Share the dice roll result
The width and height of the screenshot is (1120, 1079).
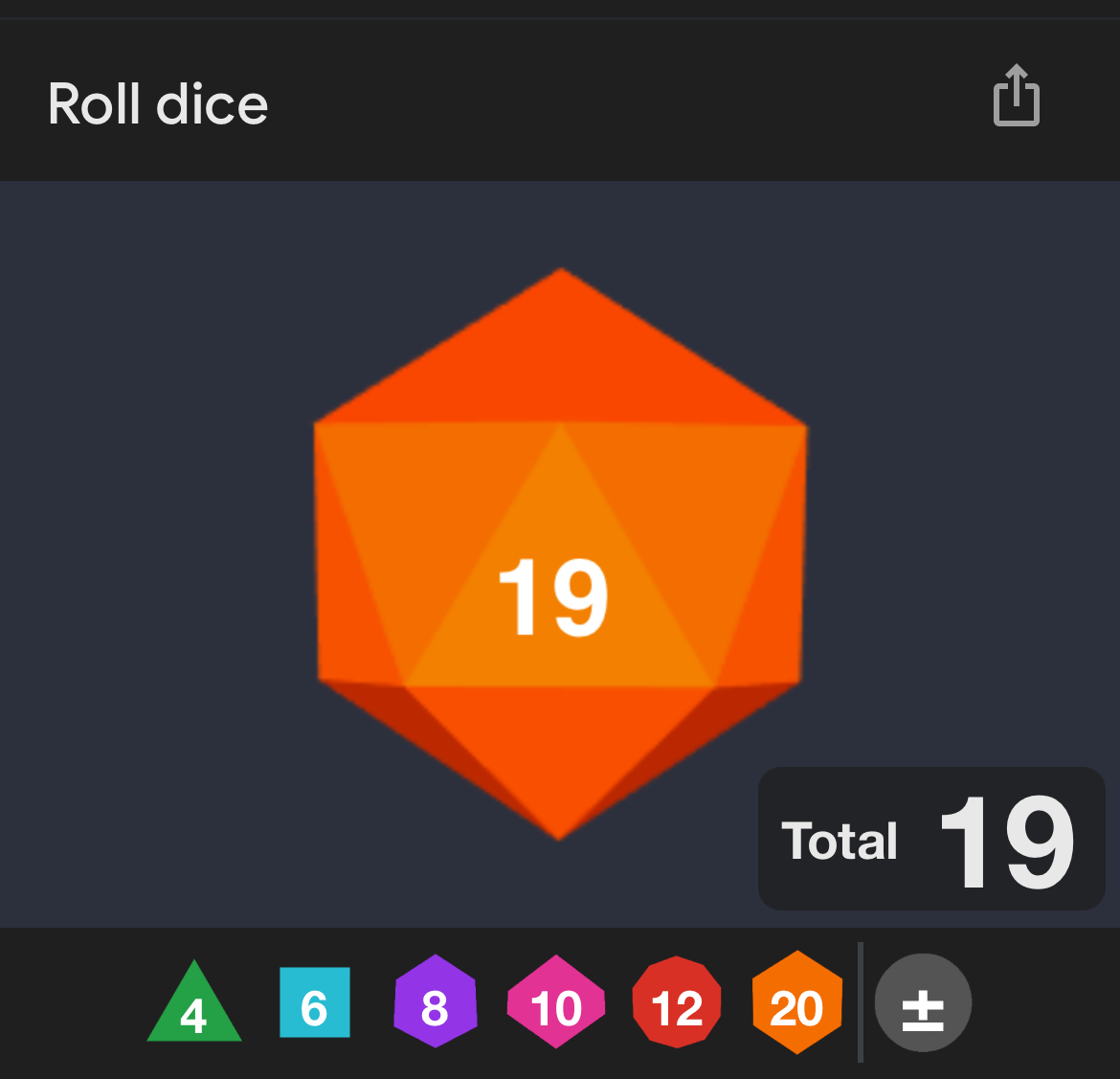coord(1016,96)
